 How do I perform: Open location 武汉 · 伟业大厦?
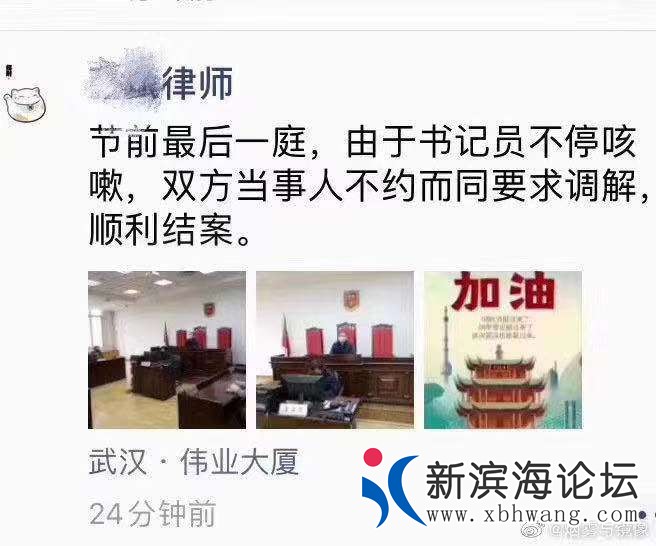click(194, 462)
